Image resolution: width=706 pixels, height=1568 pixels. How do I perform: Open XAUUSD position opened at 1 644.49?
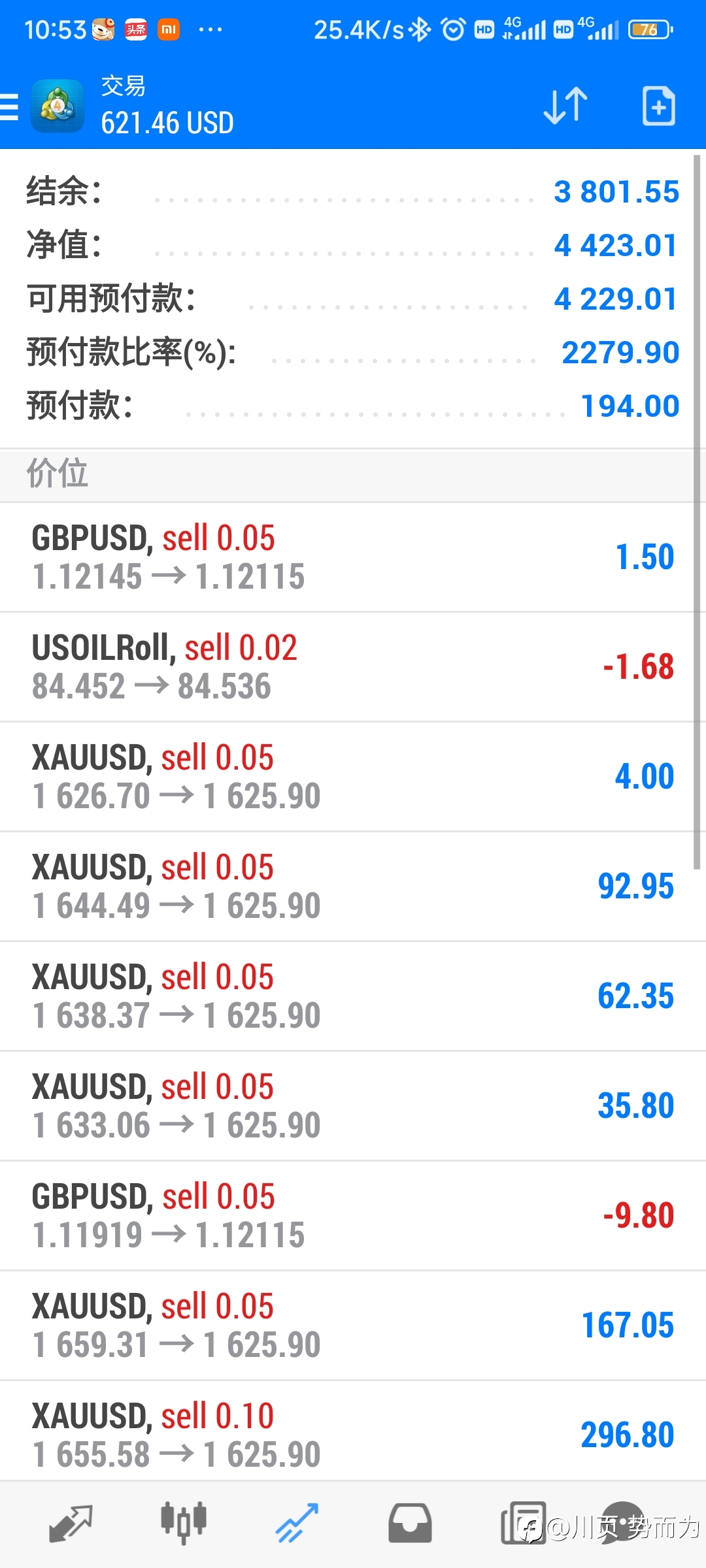point(353,887)
